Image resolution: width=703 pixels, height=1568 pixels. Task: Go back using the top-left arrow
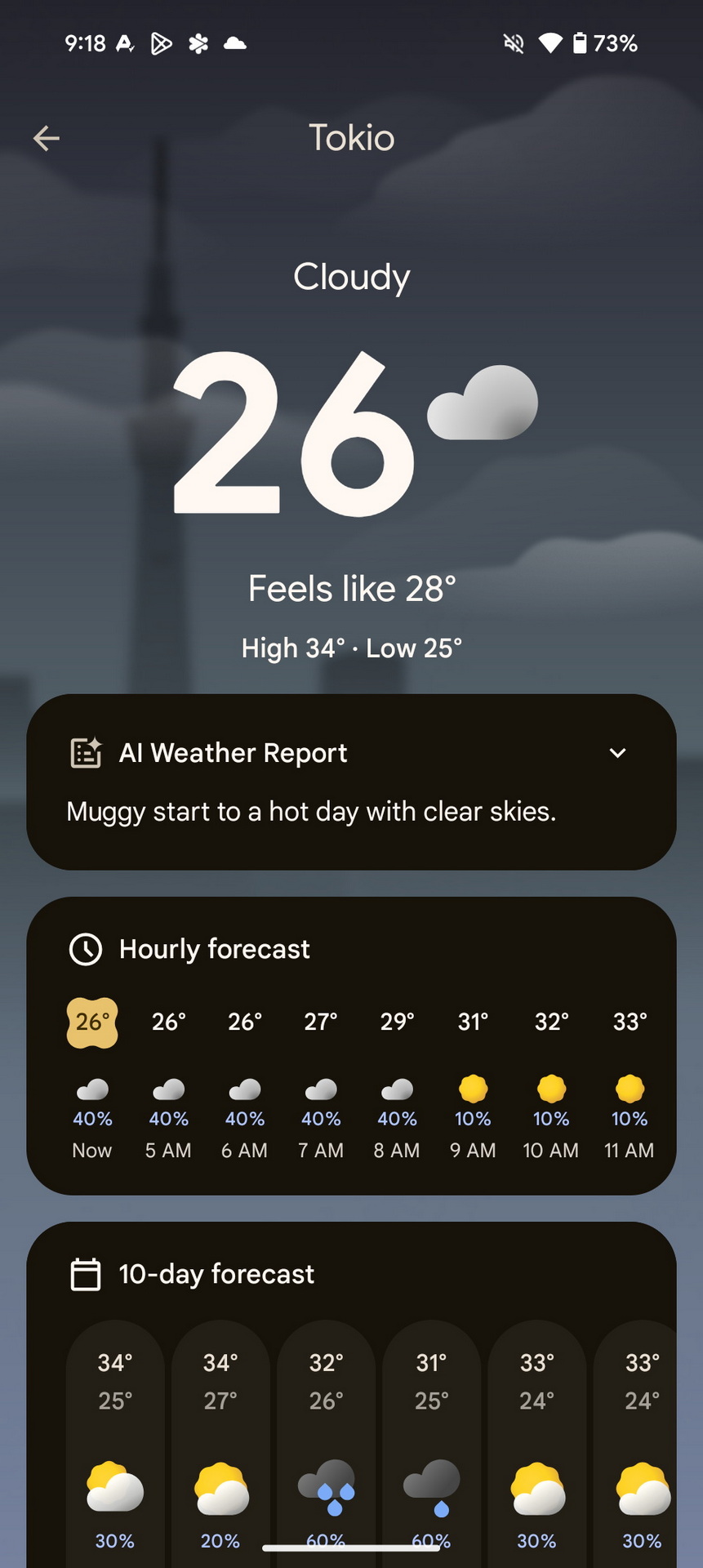[x=47, y=138]
